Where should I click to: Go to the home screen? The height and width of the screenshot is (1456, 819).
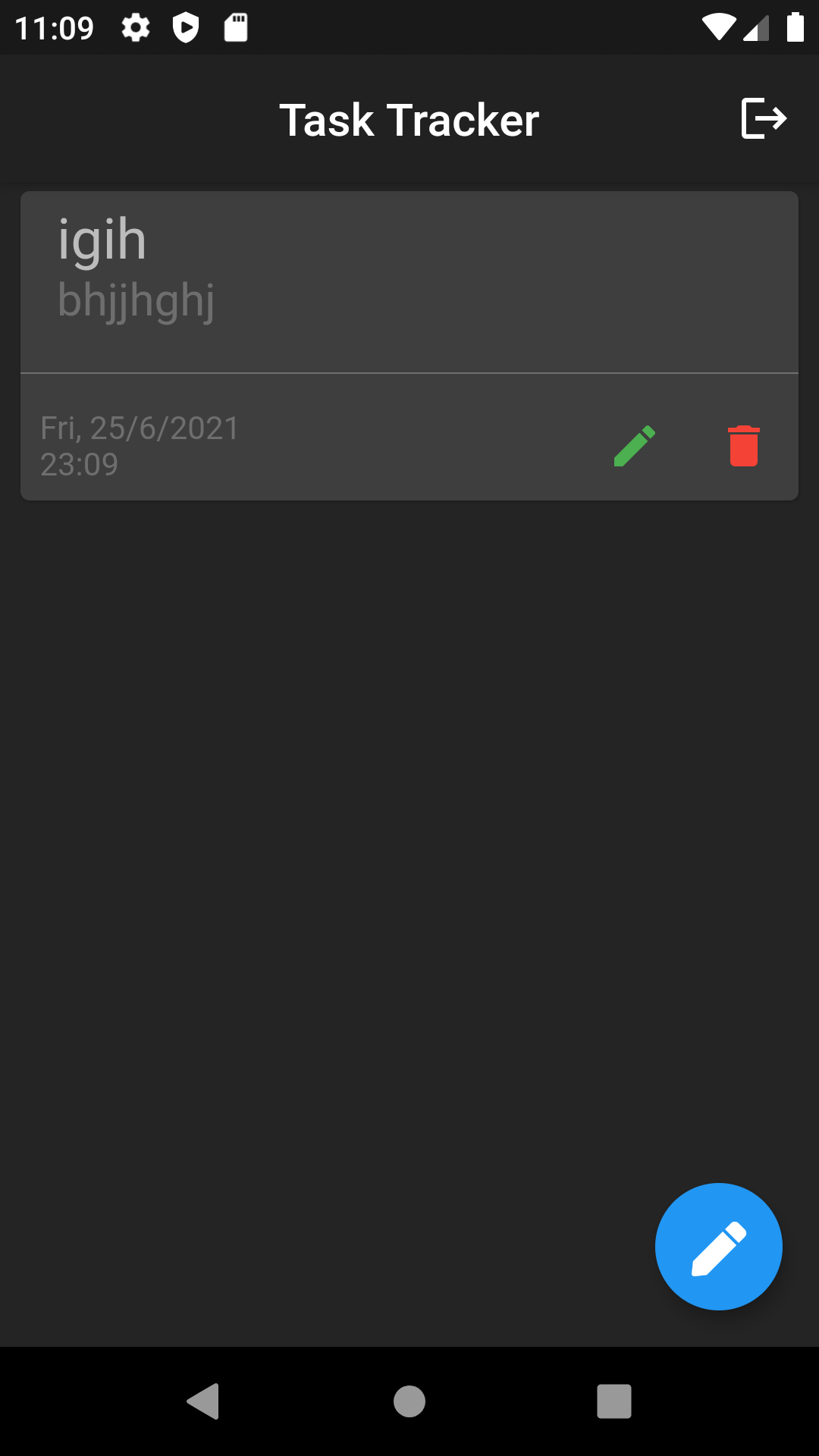tap(409, 1401)
